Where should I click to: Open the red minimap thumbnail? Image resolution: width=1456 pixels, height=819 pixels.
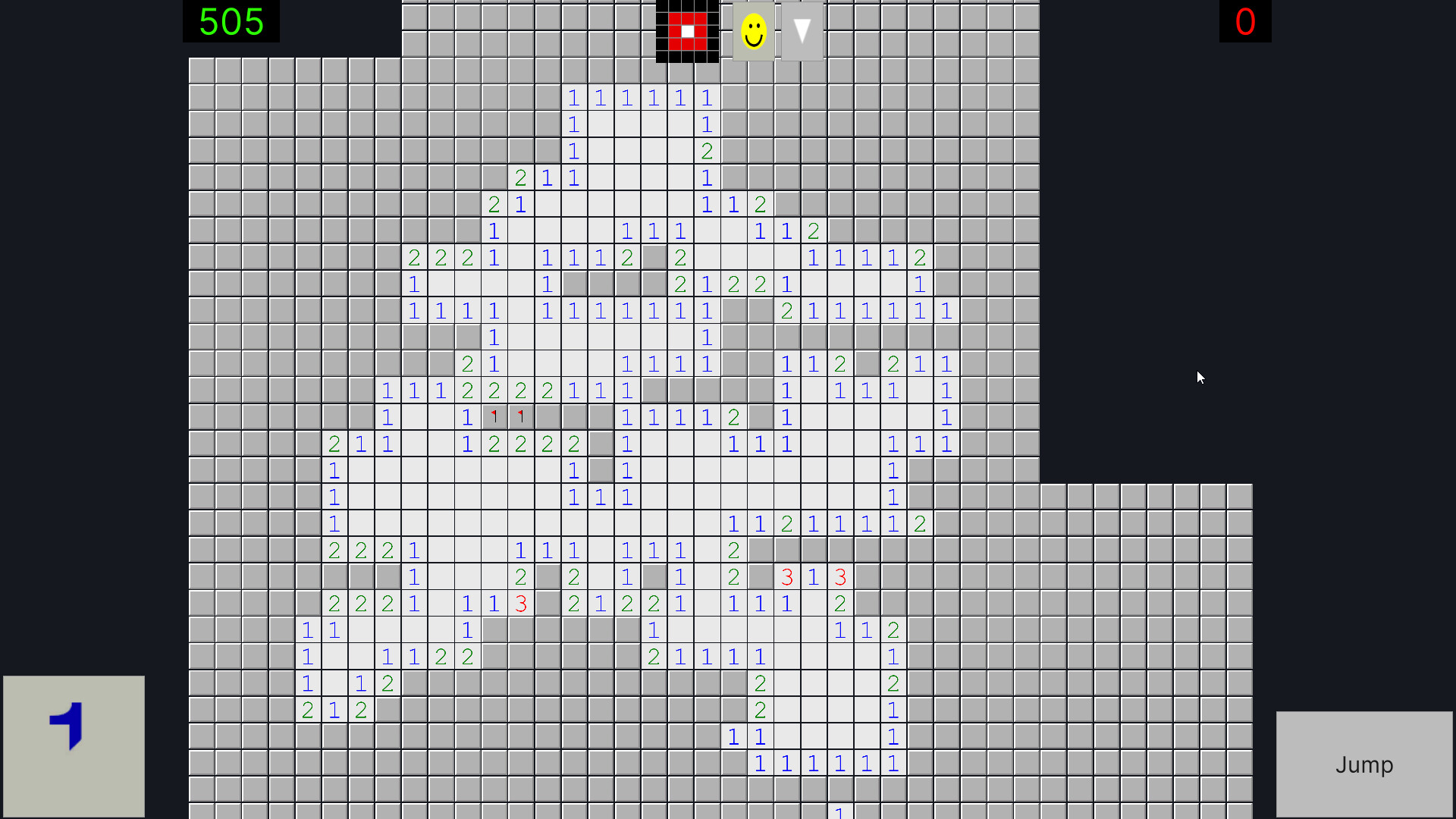point(687,32)
